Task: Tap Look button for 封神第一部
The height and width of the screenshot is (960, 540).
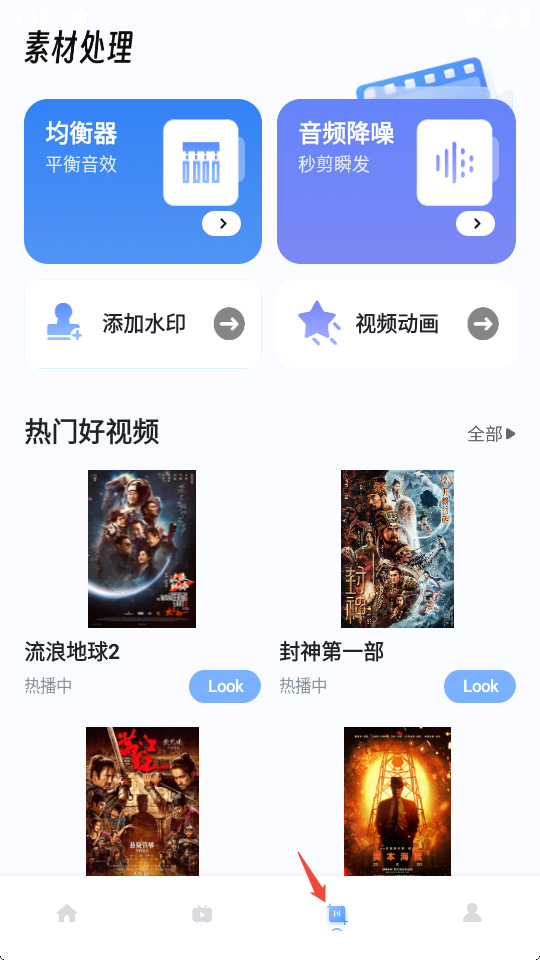Action: click(479, 686)
